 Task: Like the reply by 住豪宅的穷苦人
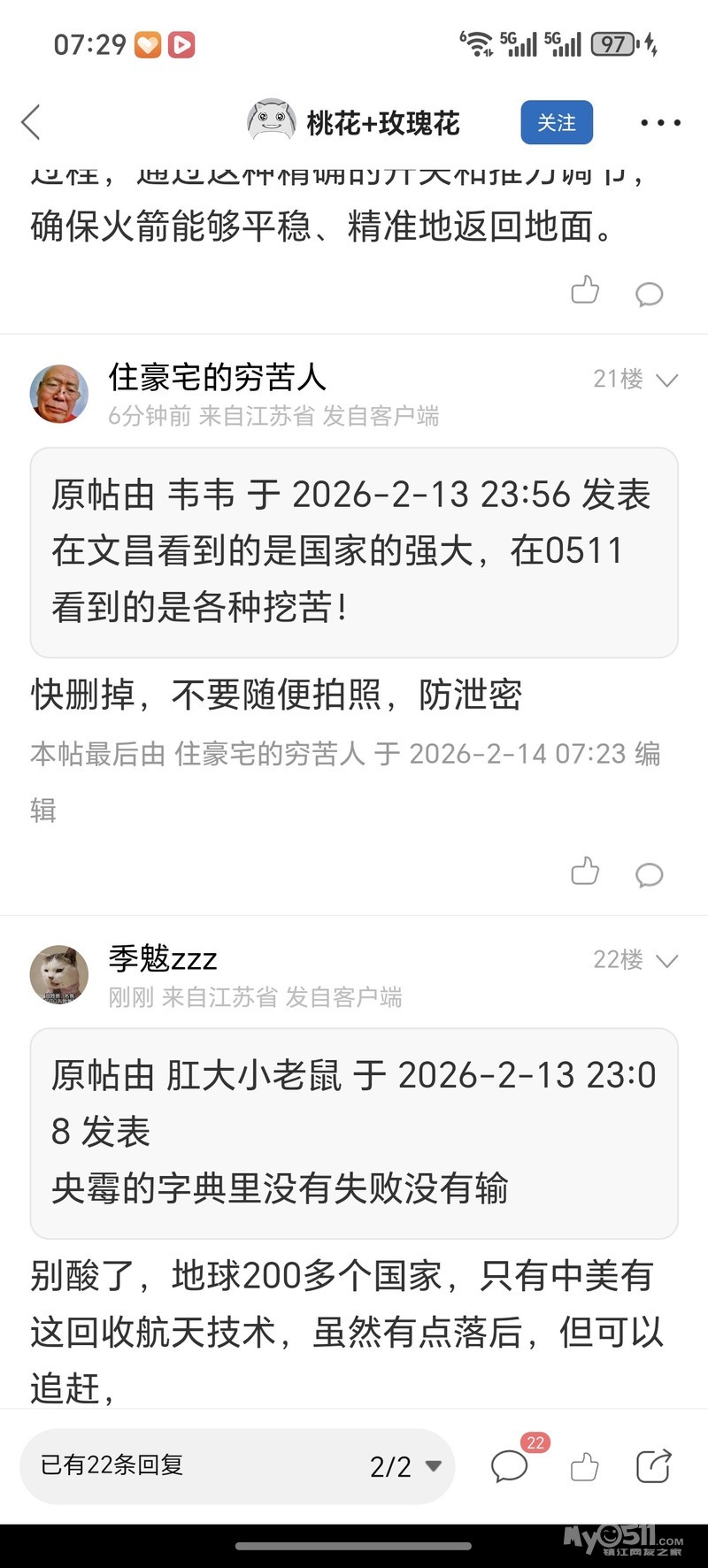point(585,872)
